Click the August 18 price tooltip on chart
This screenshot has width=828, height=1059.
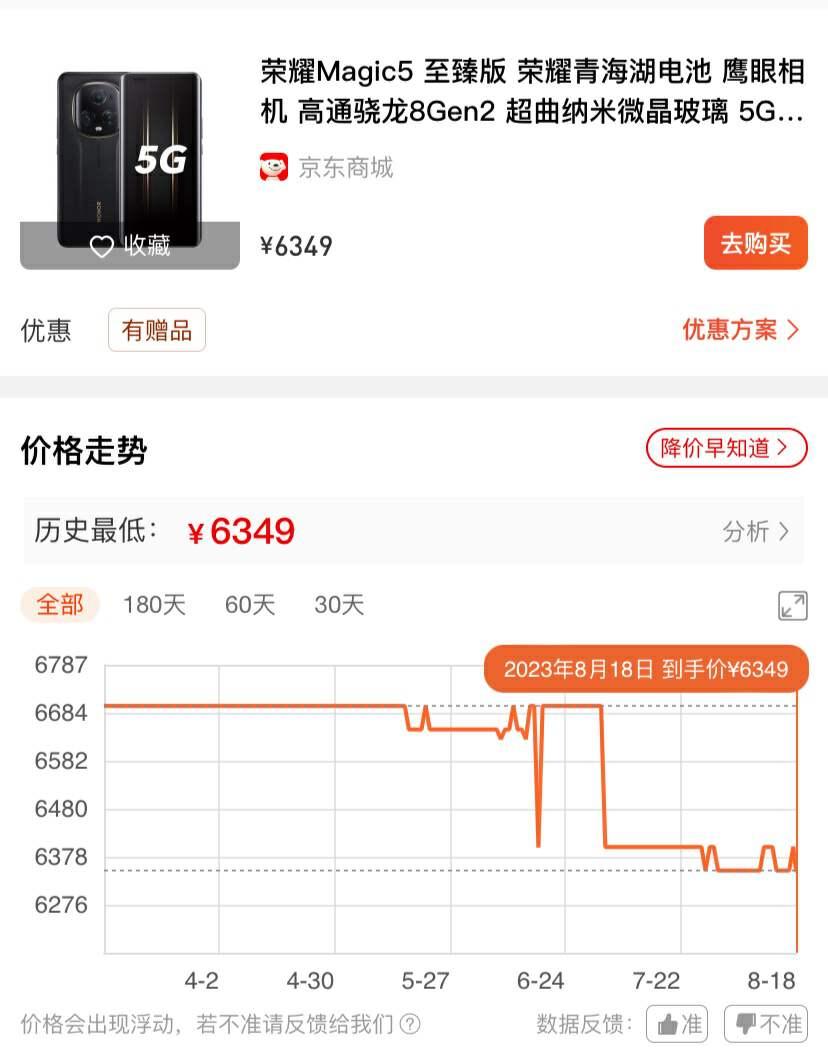646,669
